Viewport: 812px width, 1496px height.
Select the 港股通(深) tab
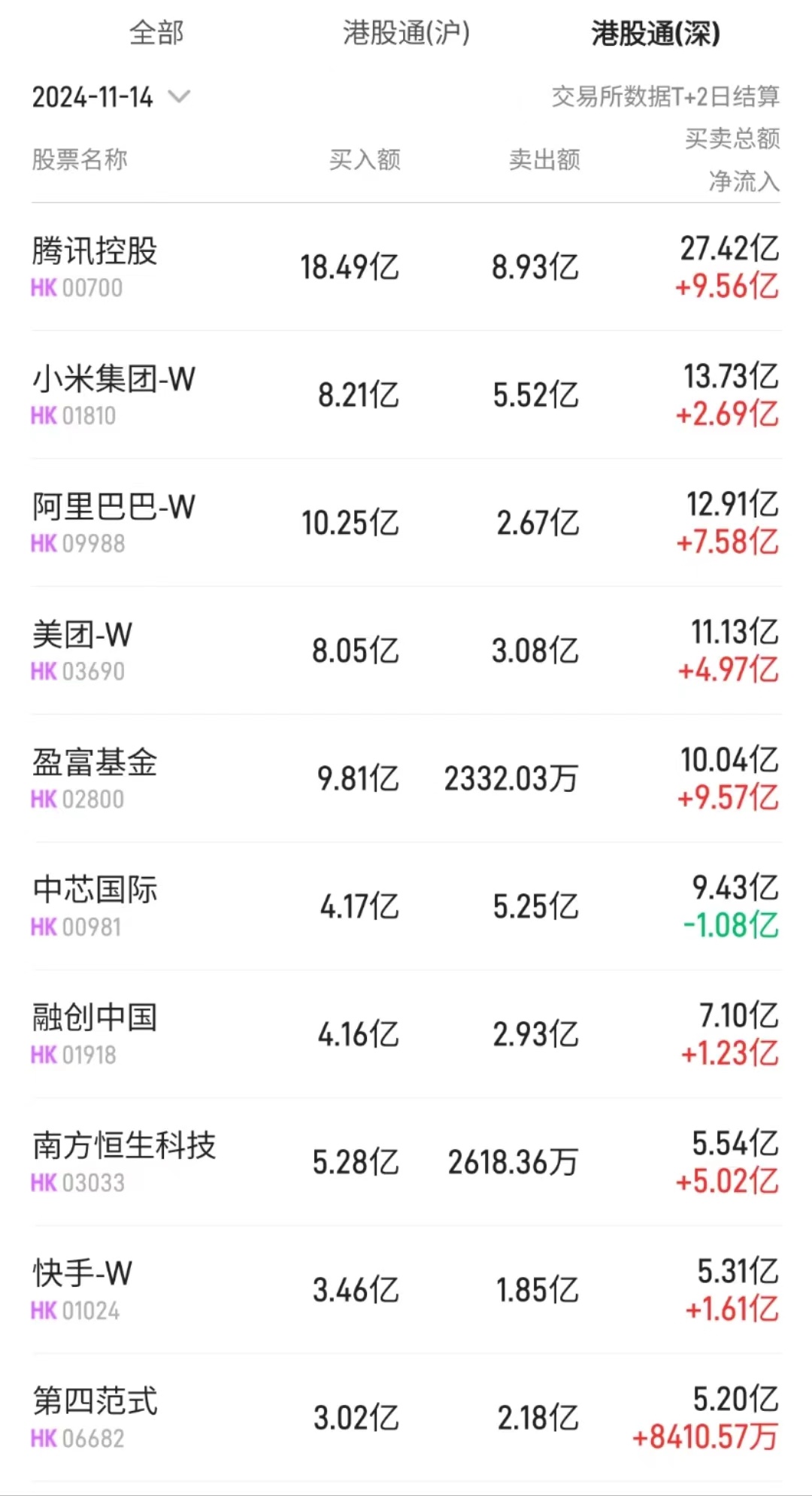656,34
